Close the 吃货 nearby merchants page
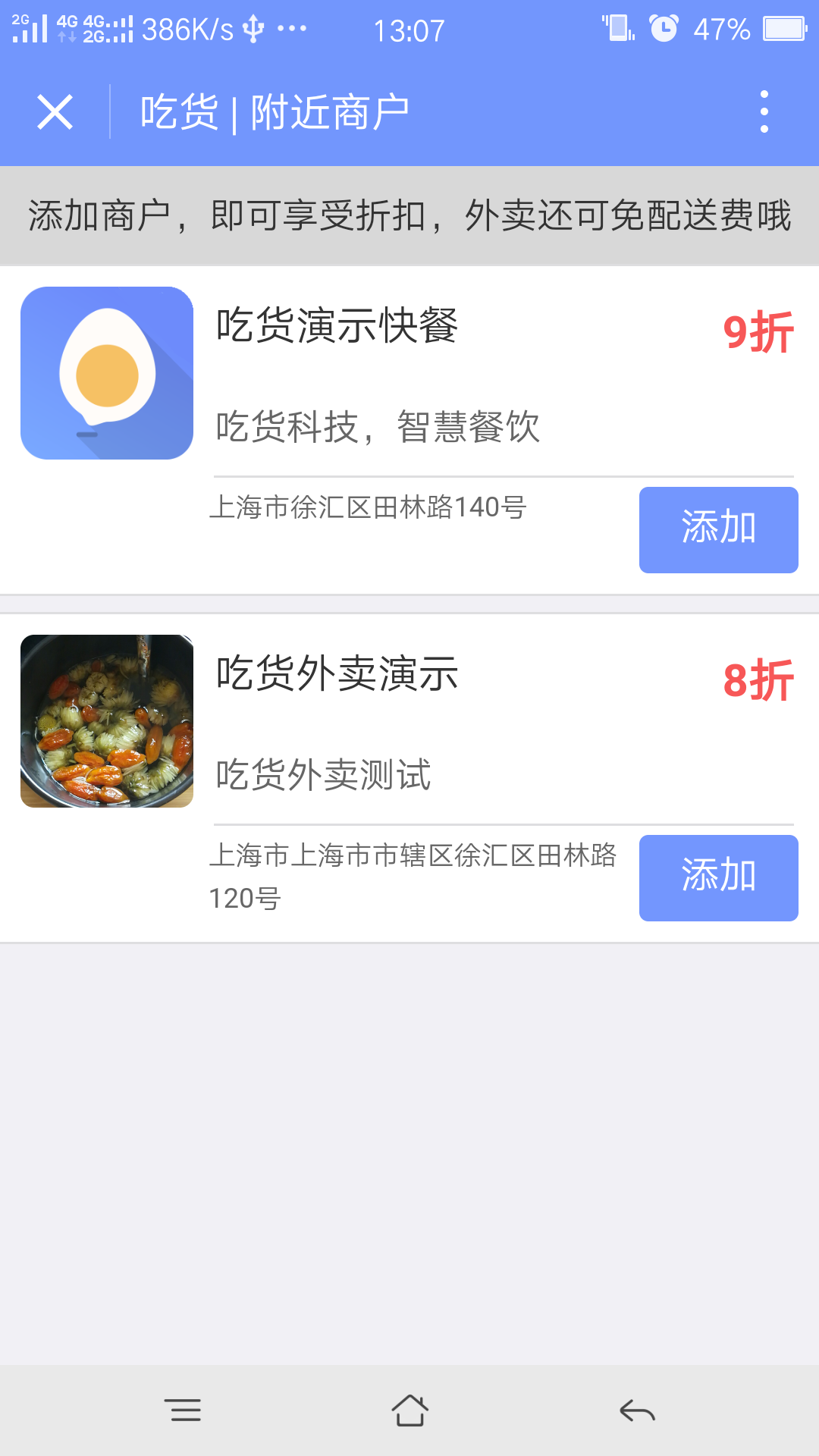Screen dimensions: 819x1456 [x=55, y=112]
